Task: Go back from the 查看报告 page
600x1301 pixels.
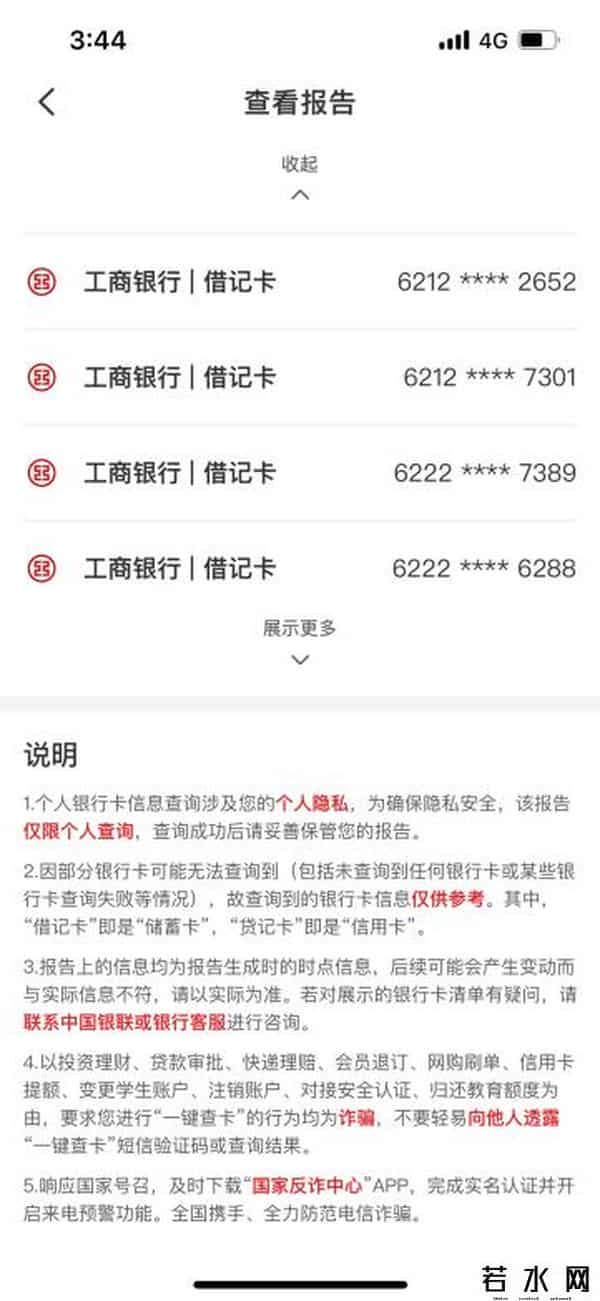Action: 47,102
